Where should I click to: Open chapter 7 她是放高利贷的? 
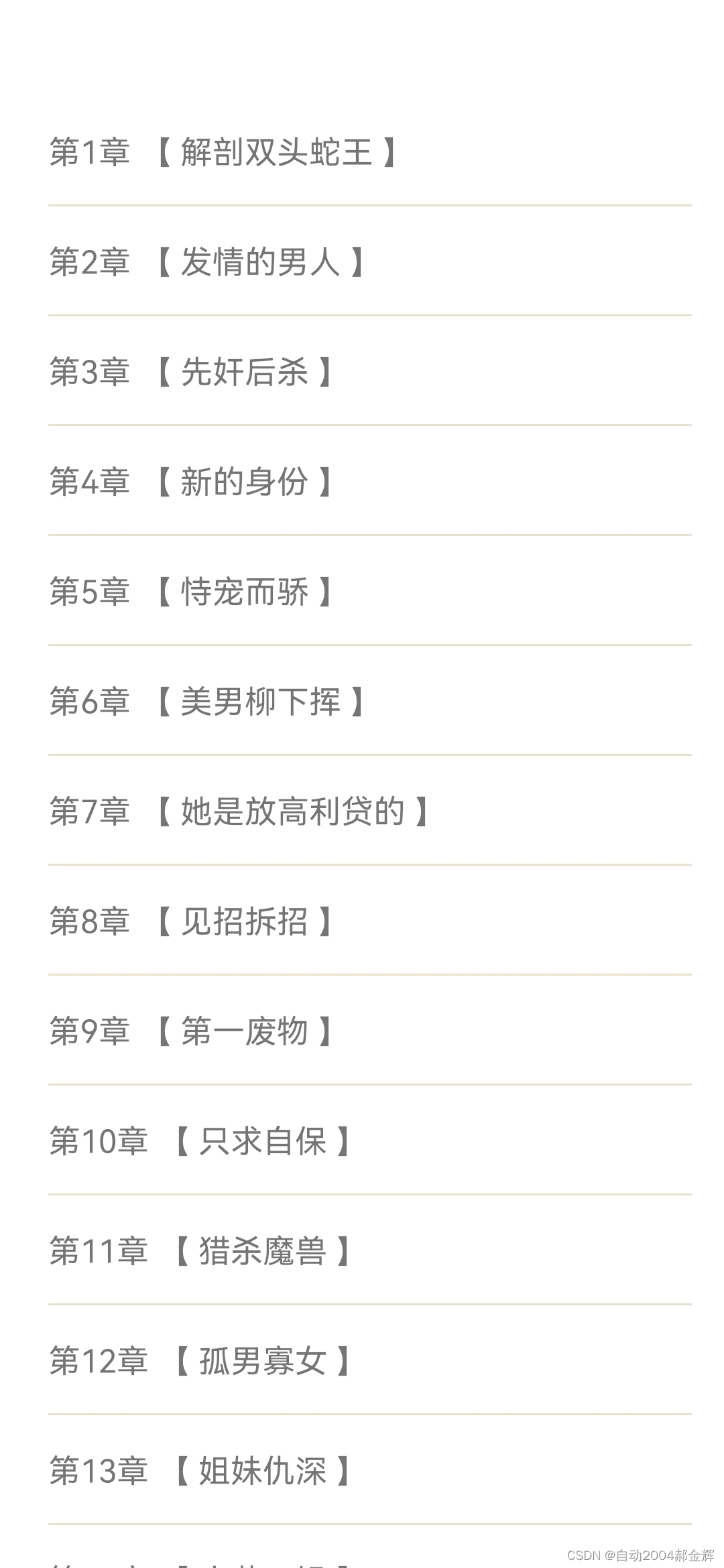pyautogui.click(x=370, y=811)
